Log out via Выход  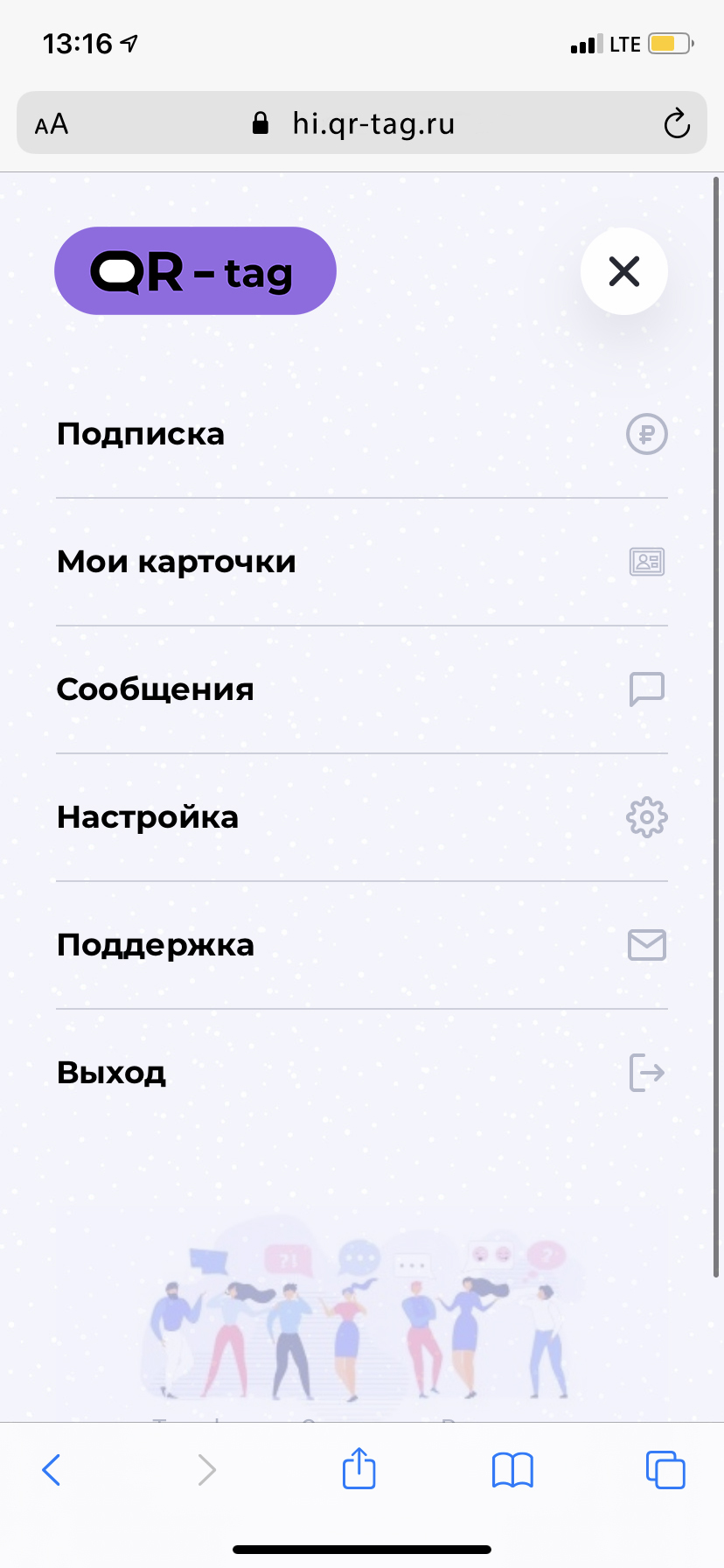coord(112,1073)
